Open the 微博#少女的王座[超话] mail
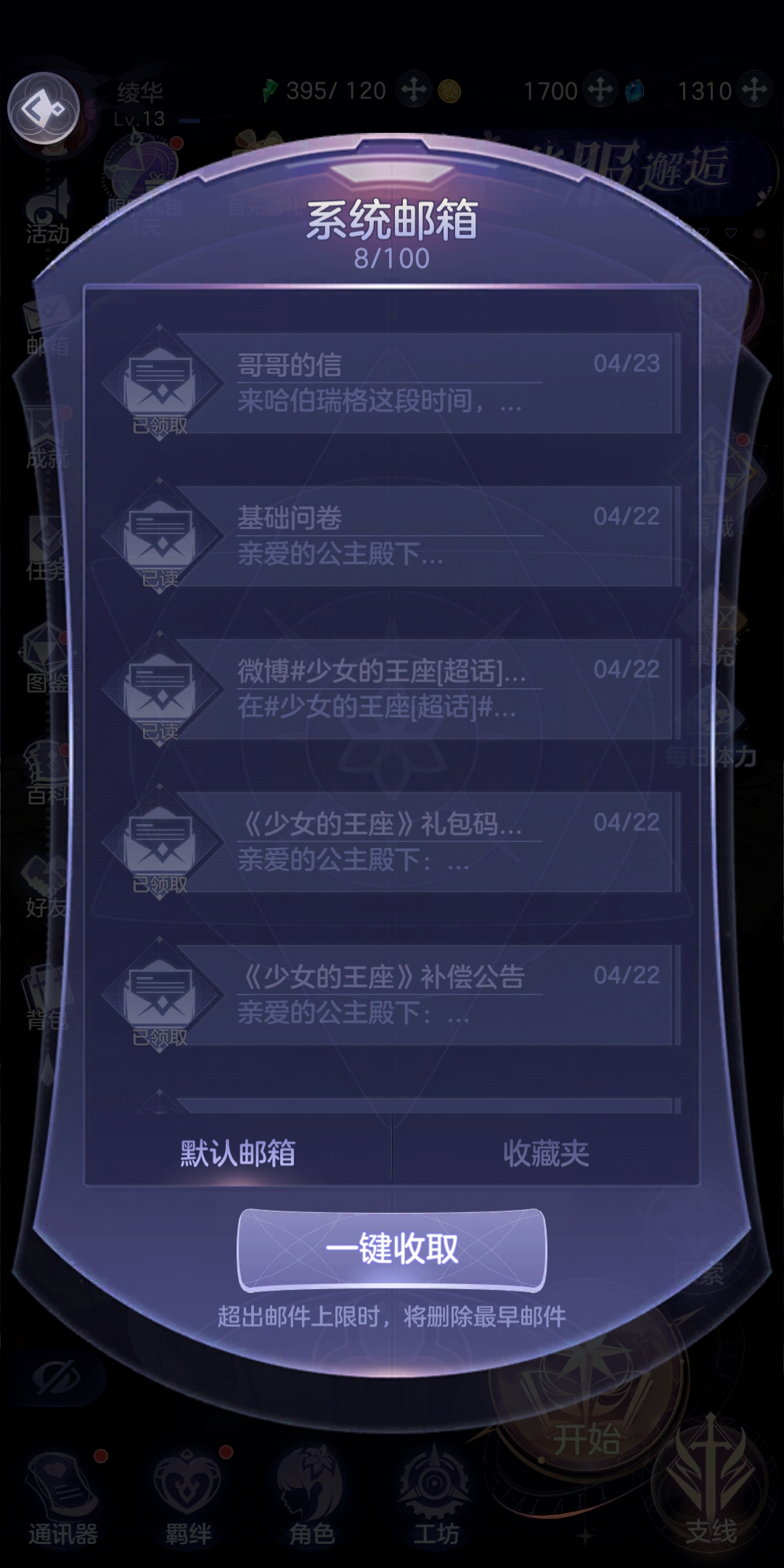The height and width of the screenshot is (1568, 784). tap(425, 689)
